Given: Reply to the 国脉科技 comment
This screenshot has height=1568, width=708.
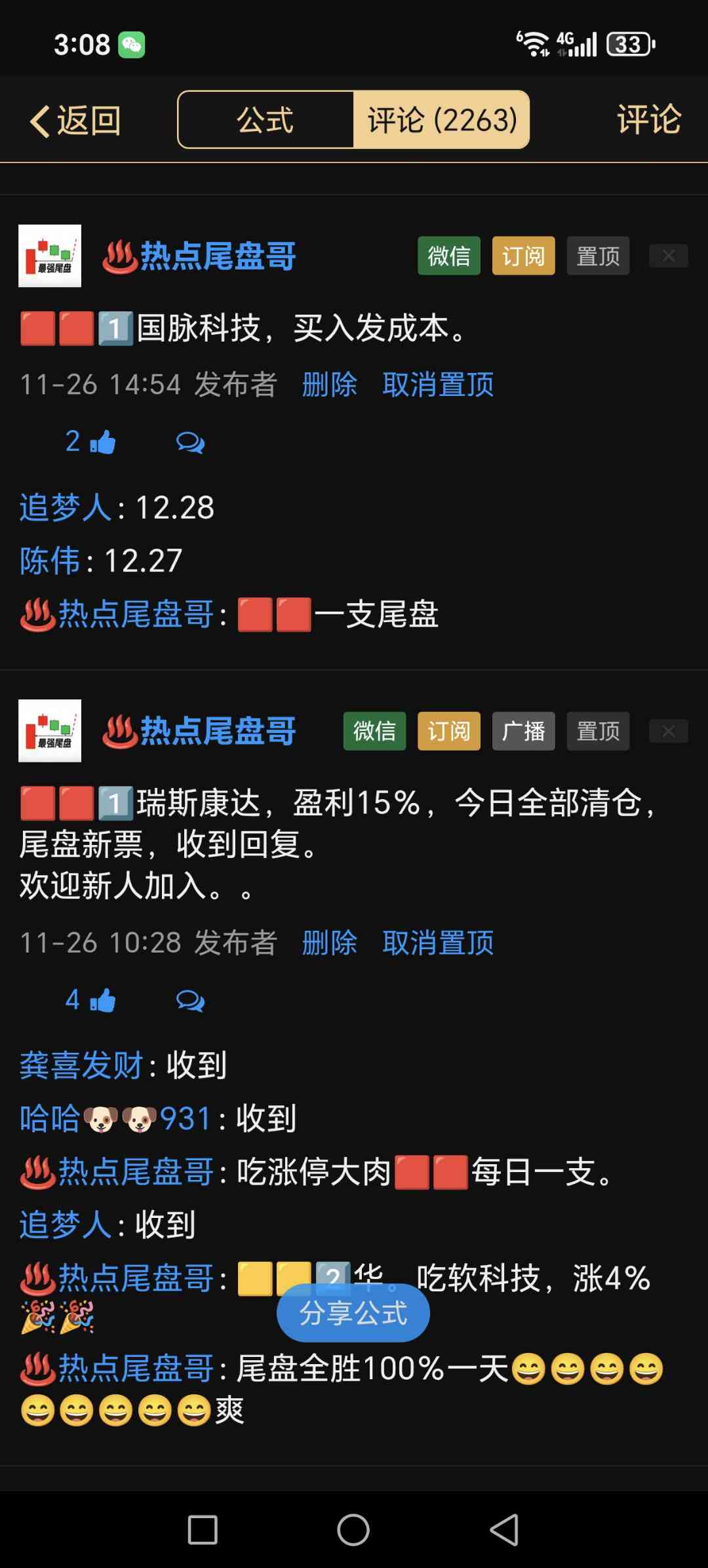Looking at the screenshot, I should [x=190, y=443].
